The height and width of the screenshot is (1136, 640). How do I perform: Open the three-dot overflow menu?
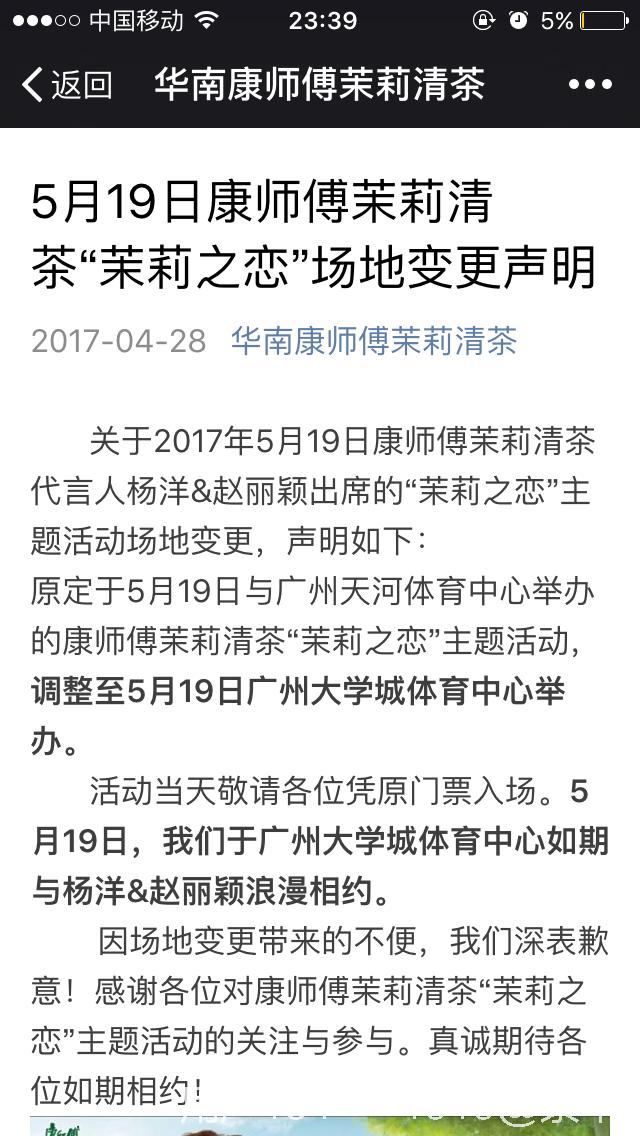point(590,85)
